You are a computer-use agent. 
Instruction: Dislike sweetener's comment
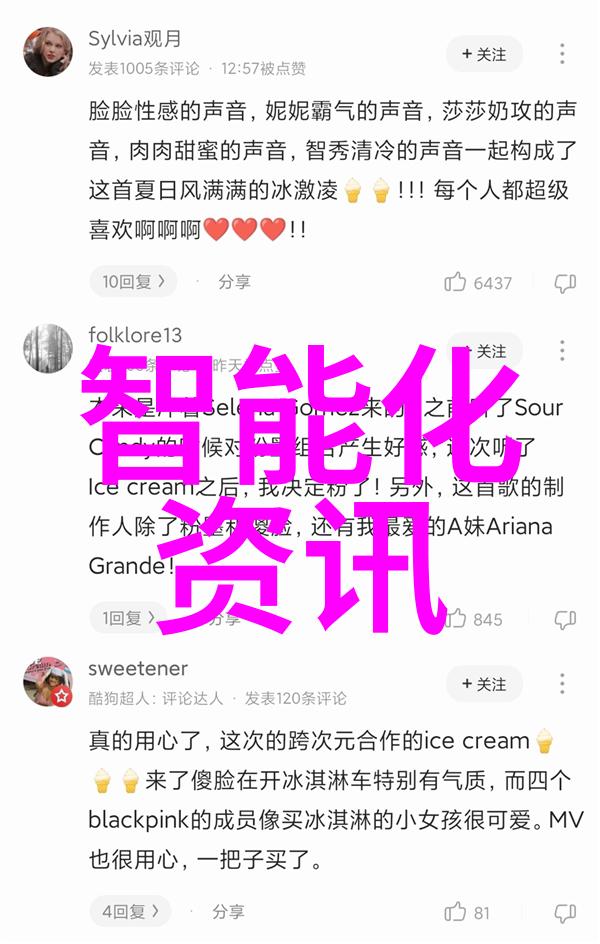[x=566, y=912]
